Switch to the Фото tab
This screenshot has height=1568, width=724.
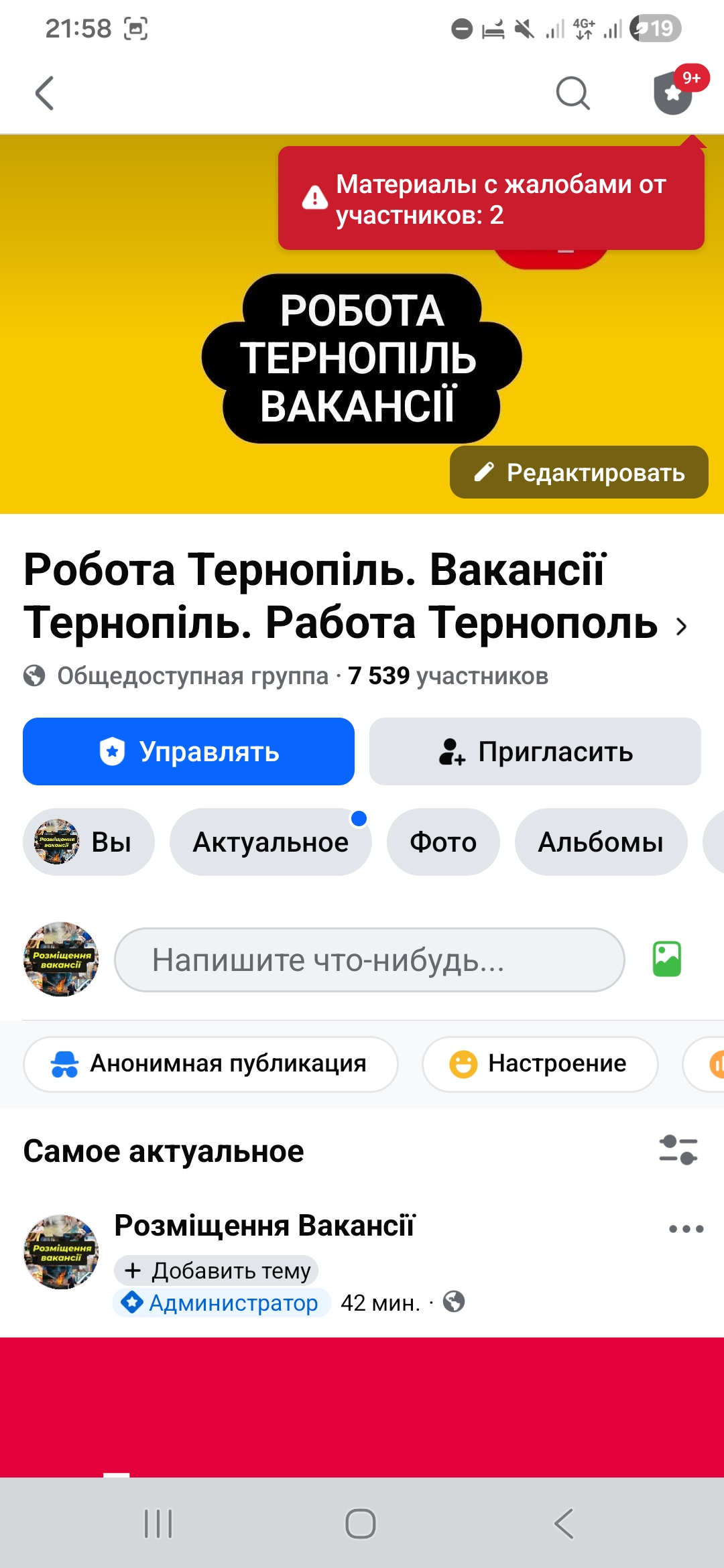442,842
